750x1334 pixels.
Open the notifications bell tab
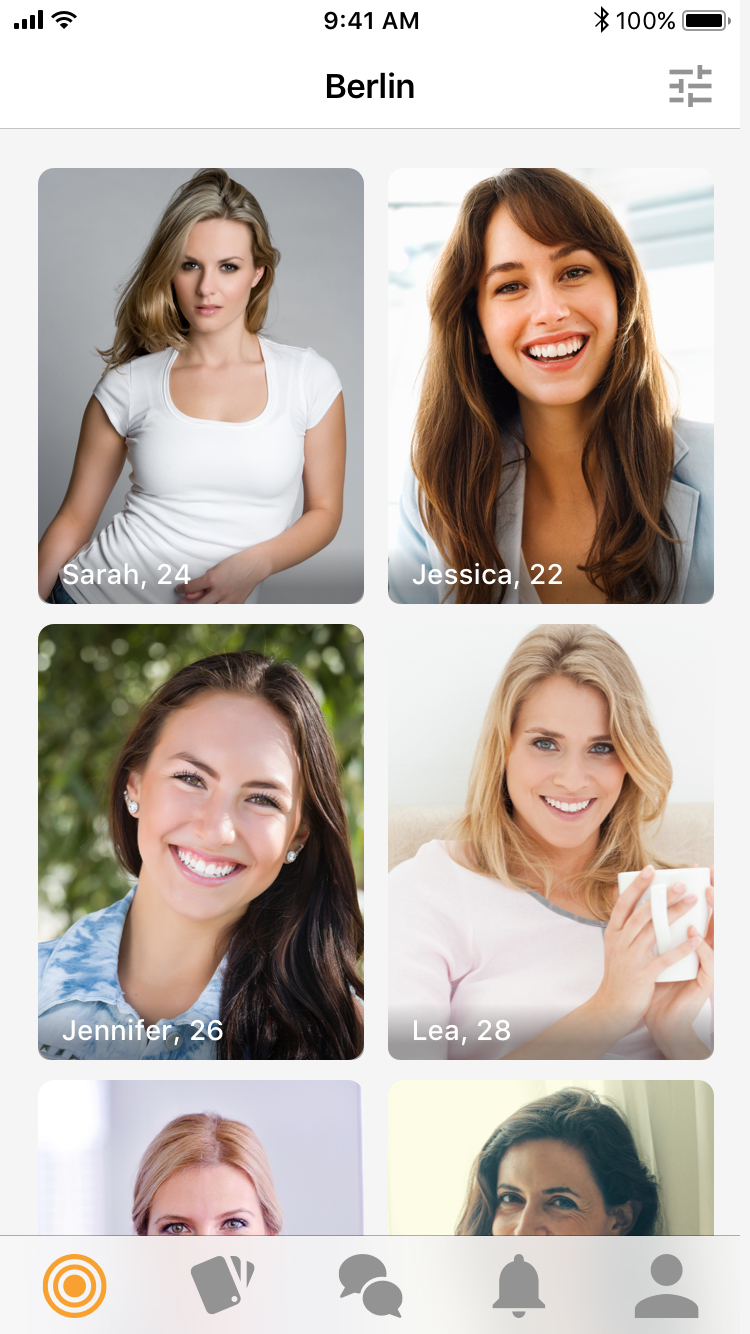[x=518, y=1285]
